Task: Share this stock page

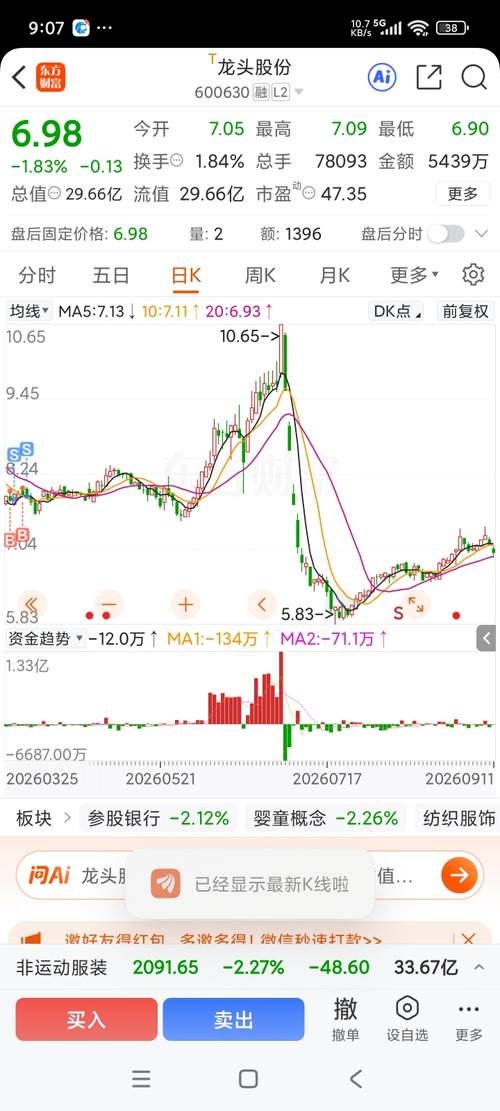Action: pos(428,77)
